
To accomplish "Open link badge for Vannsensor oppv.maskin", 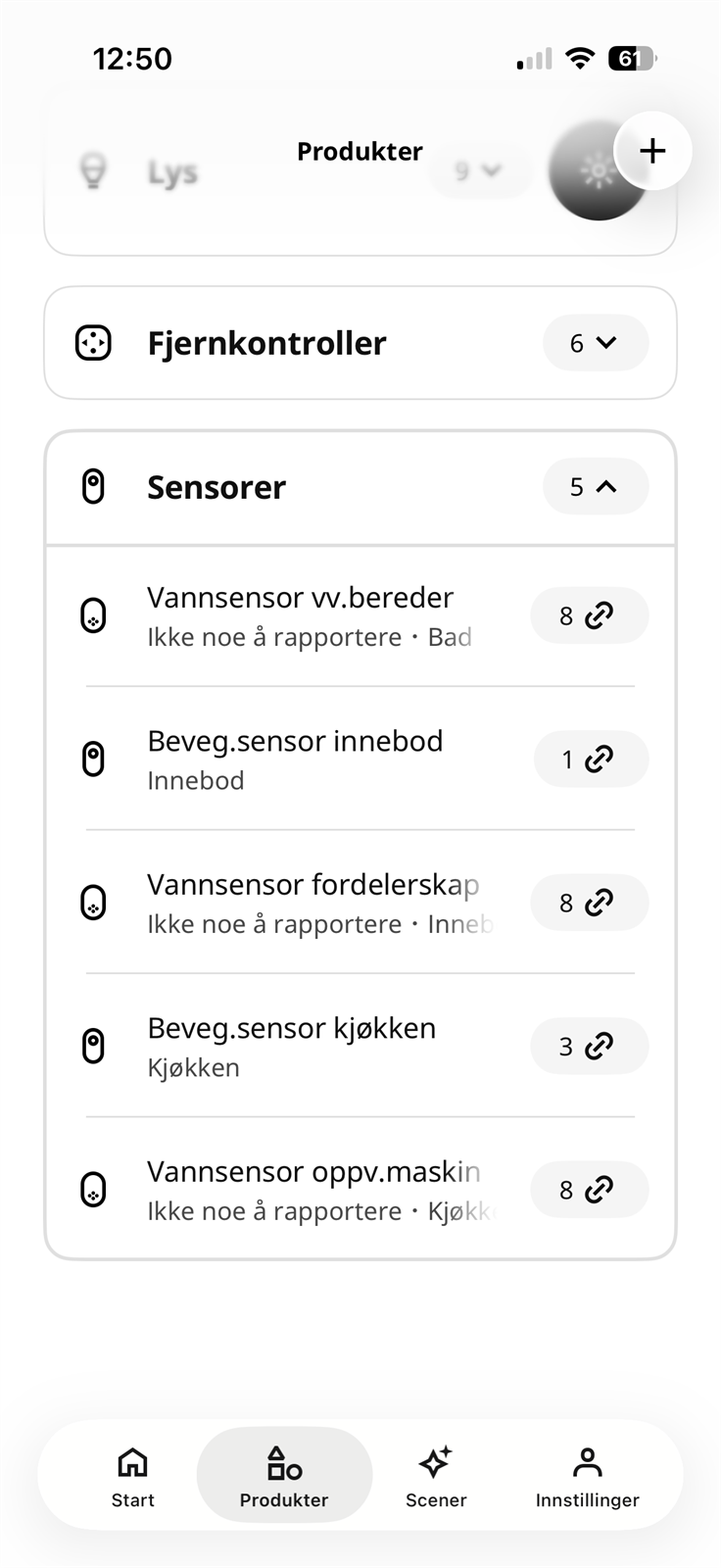I will coord(589,1189).
